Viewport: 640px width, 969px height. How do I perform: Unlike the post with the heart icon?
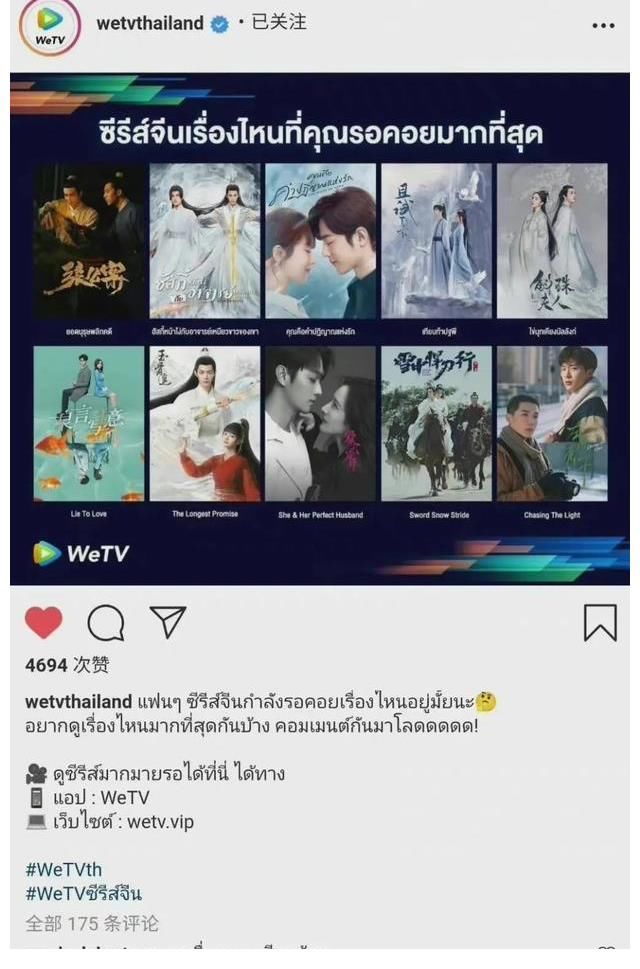[43, 623]
